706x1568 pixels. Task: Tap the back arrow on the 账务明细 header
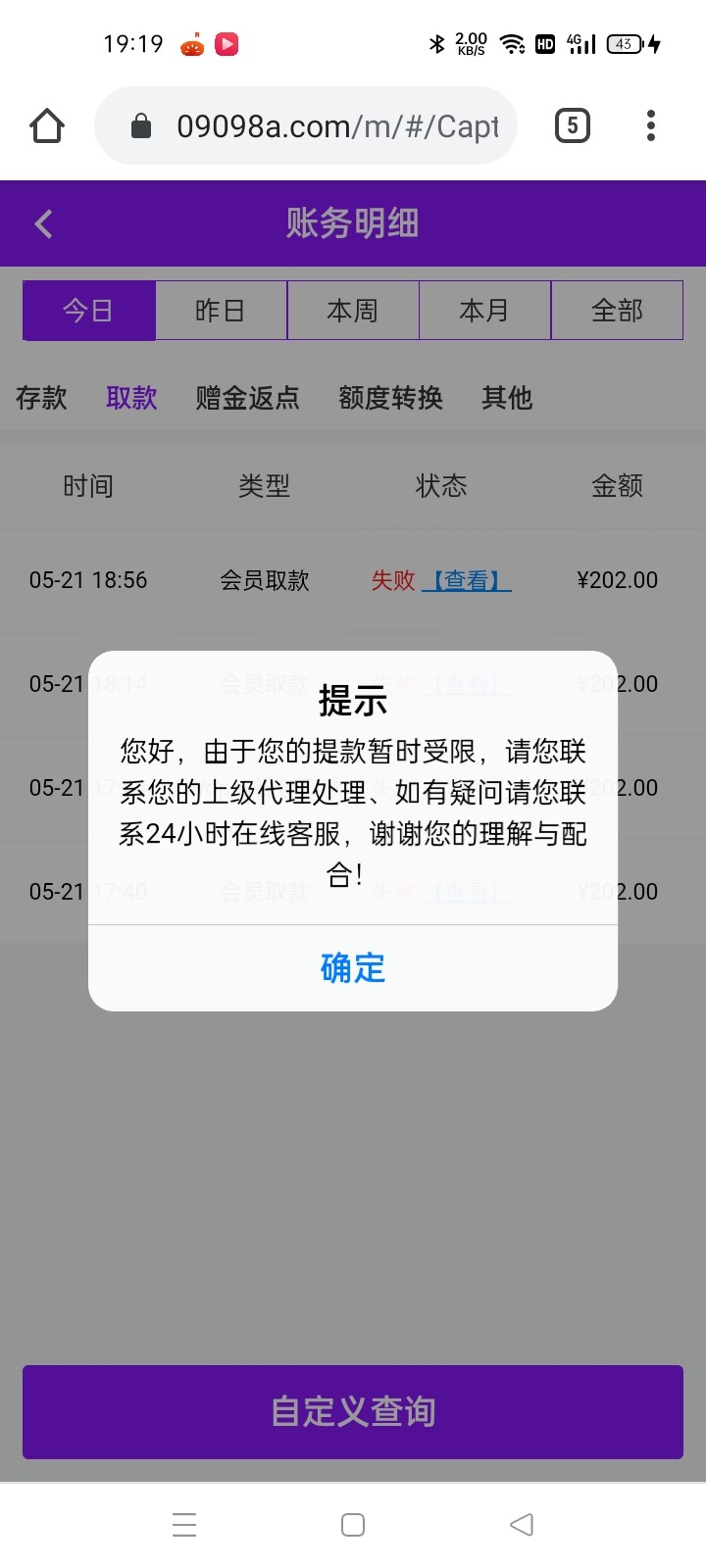click(43, 223)
